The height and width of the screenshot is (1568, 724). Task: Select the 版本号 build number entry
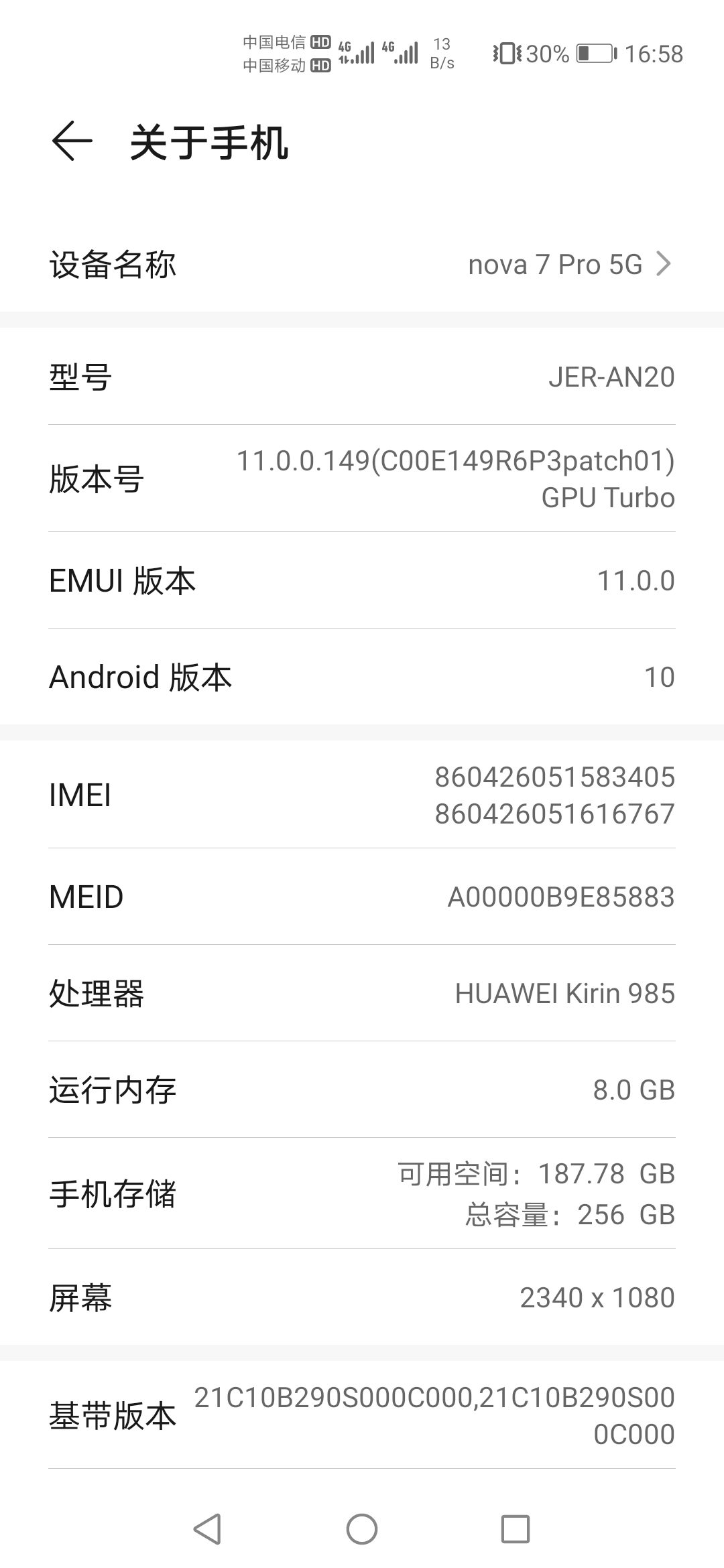pyautogui.click(x=362, y=479)
